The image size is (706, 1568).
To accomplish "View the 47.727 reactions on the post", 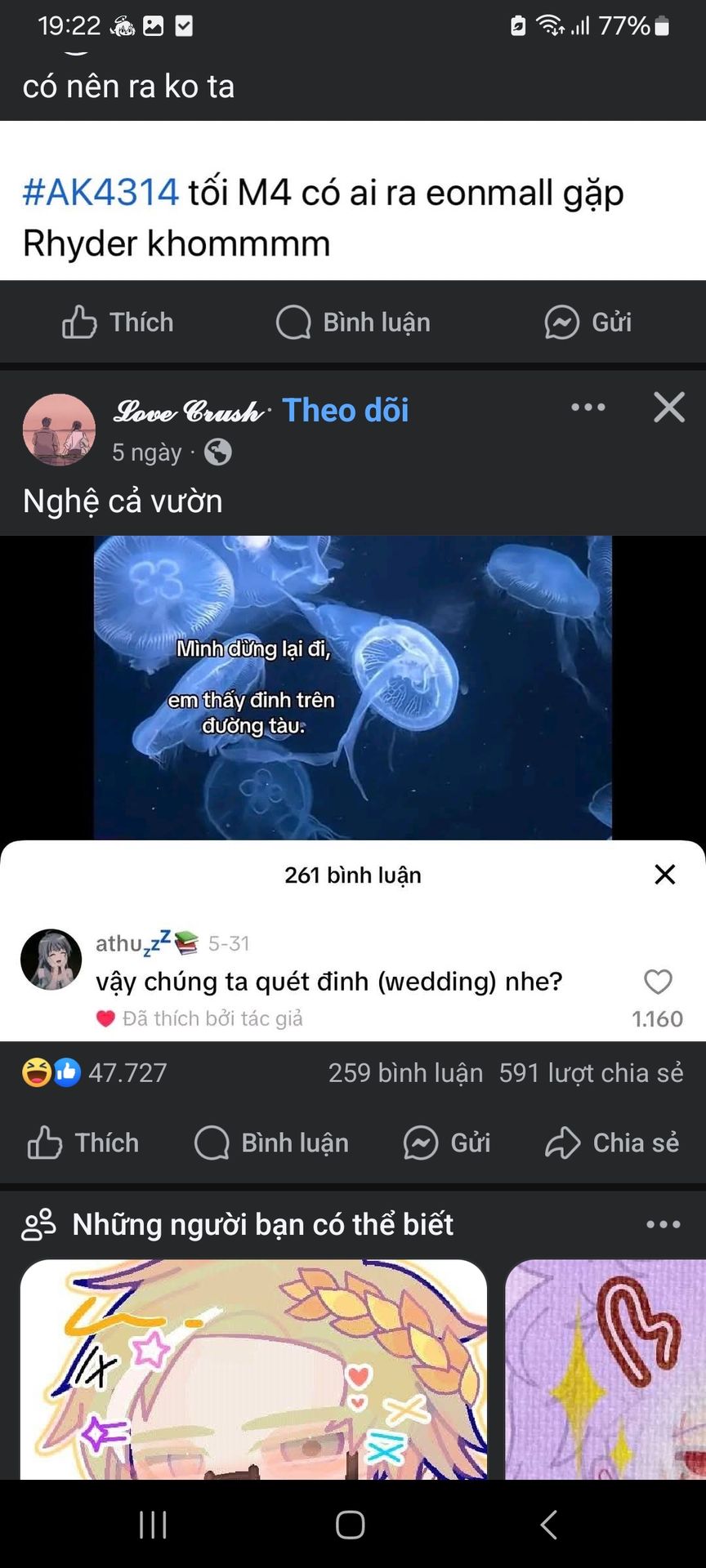I will point(95,1072).
